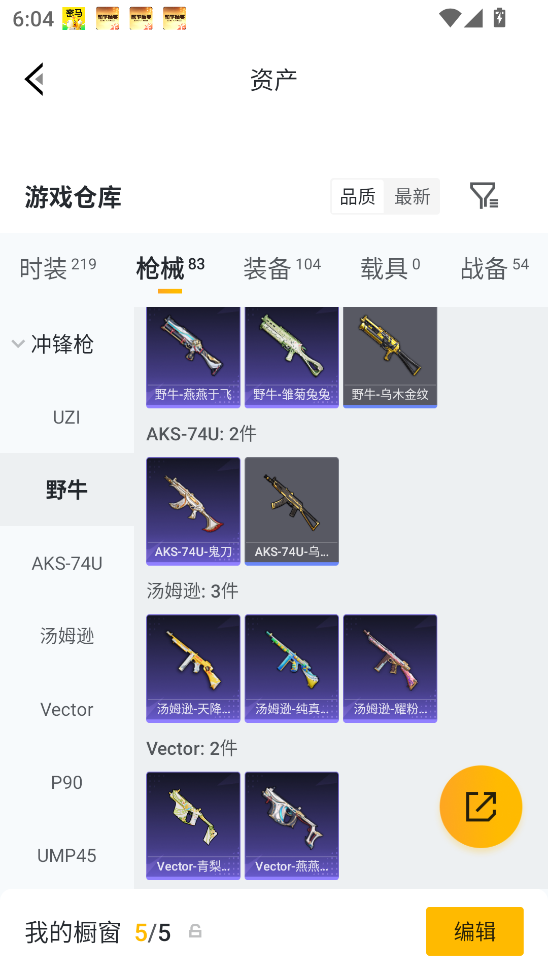Screen dimensions: 548x974
Task: Sort warehouse items by 品质
Action: click(x=357, y=197)
